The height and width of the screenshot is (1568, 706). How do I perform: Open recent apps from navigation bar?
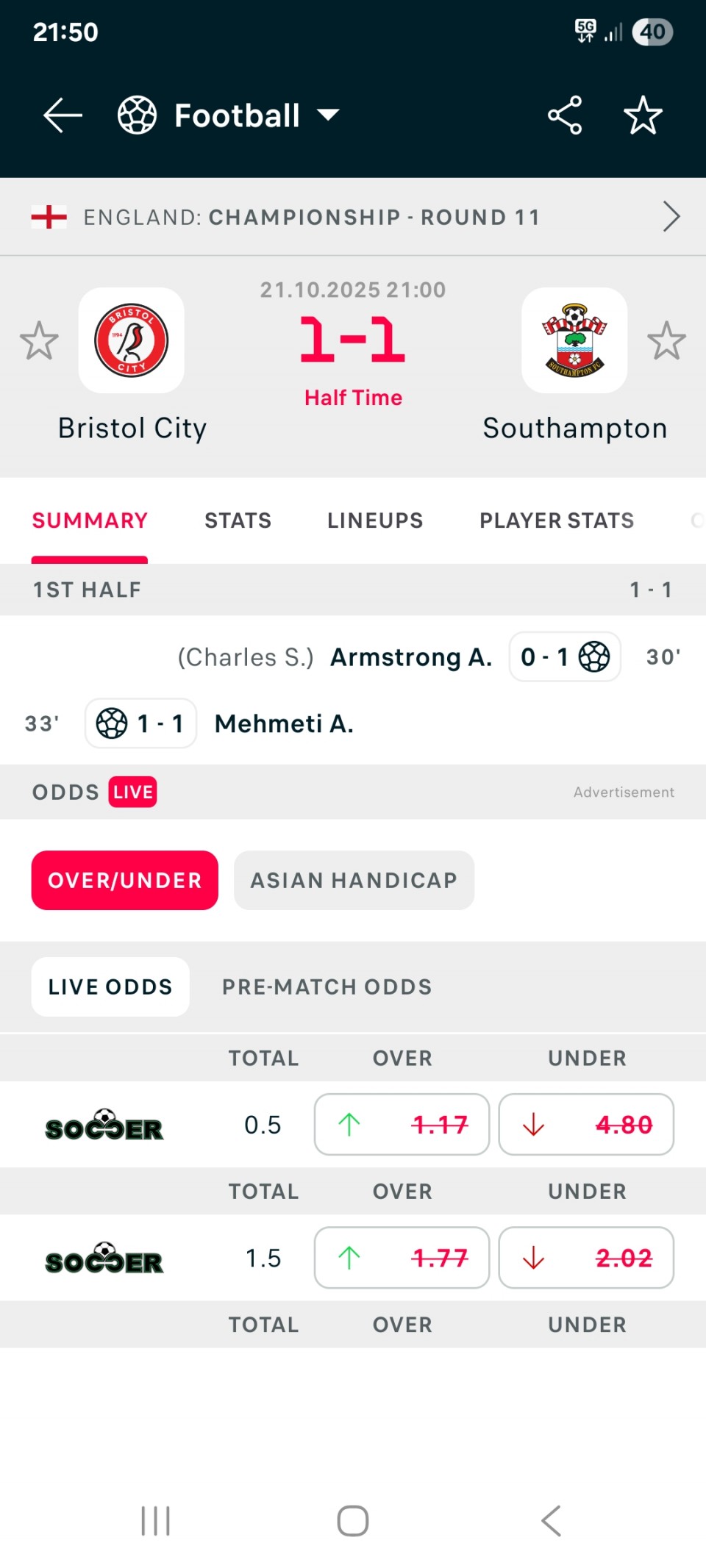[x=155, y=1521]
